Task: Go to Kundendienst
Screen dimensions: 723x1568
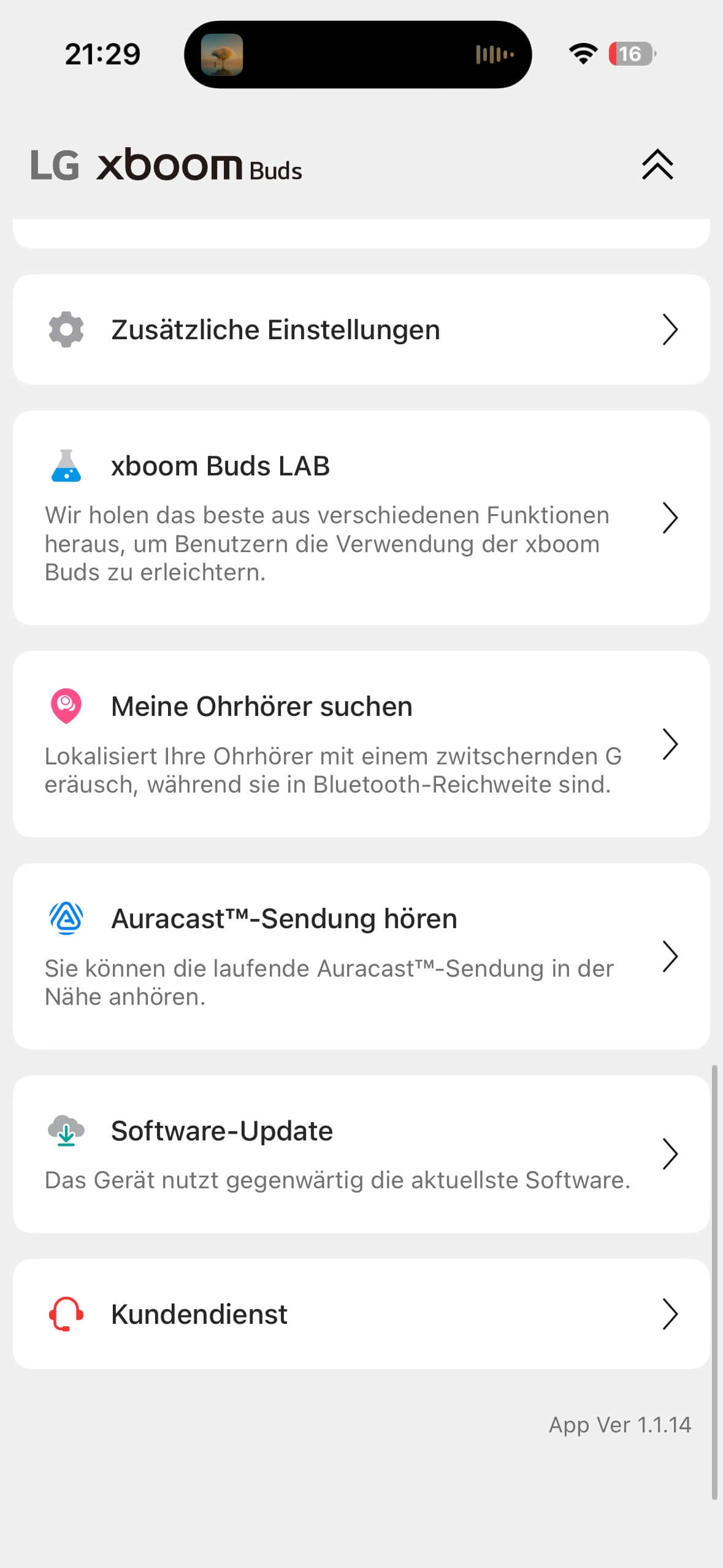Action: tap(361, 1314)
